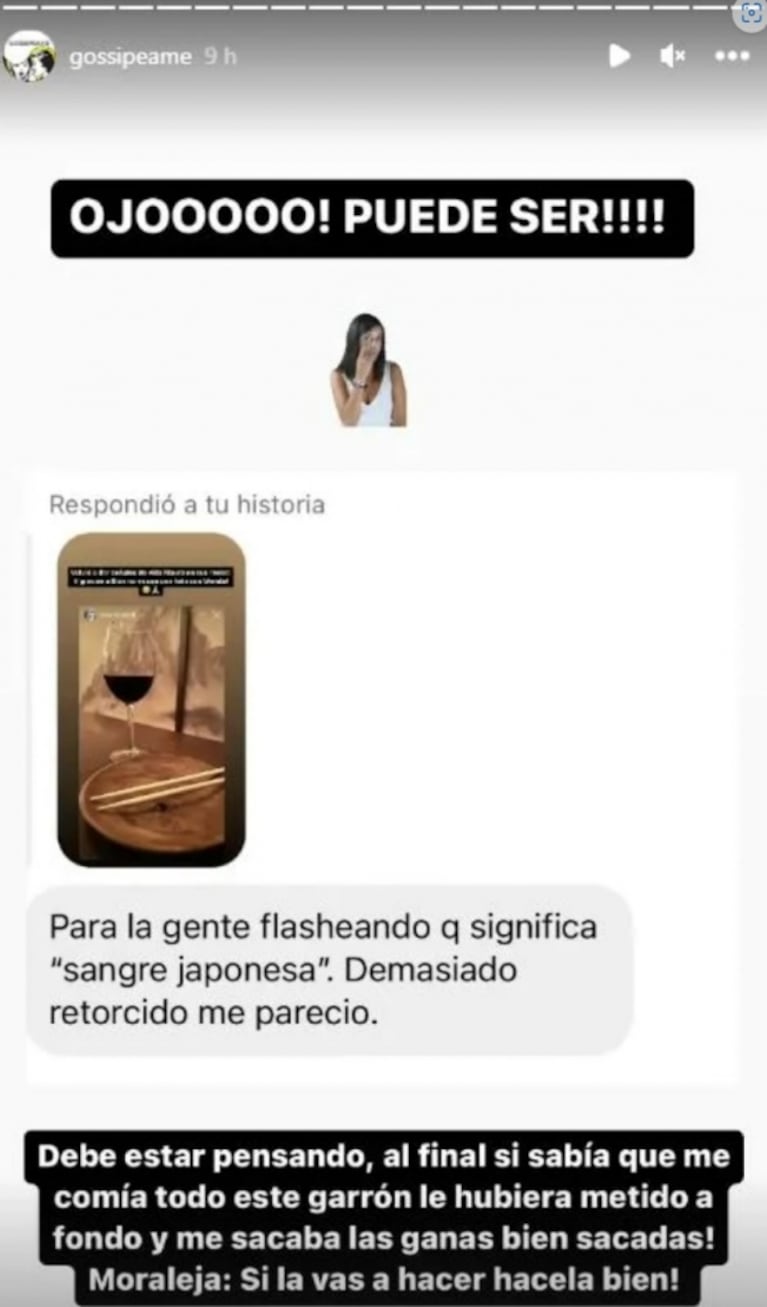This screenshot has width=767, height=1307.
Task: Unmute the story's sound
Action: (673, 57)
